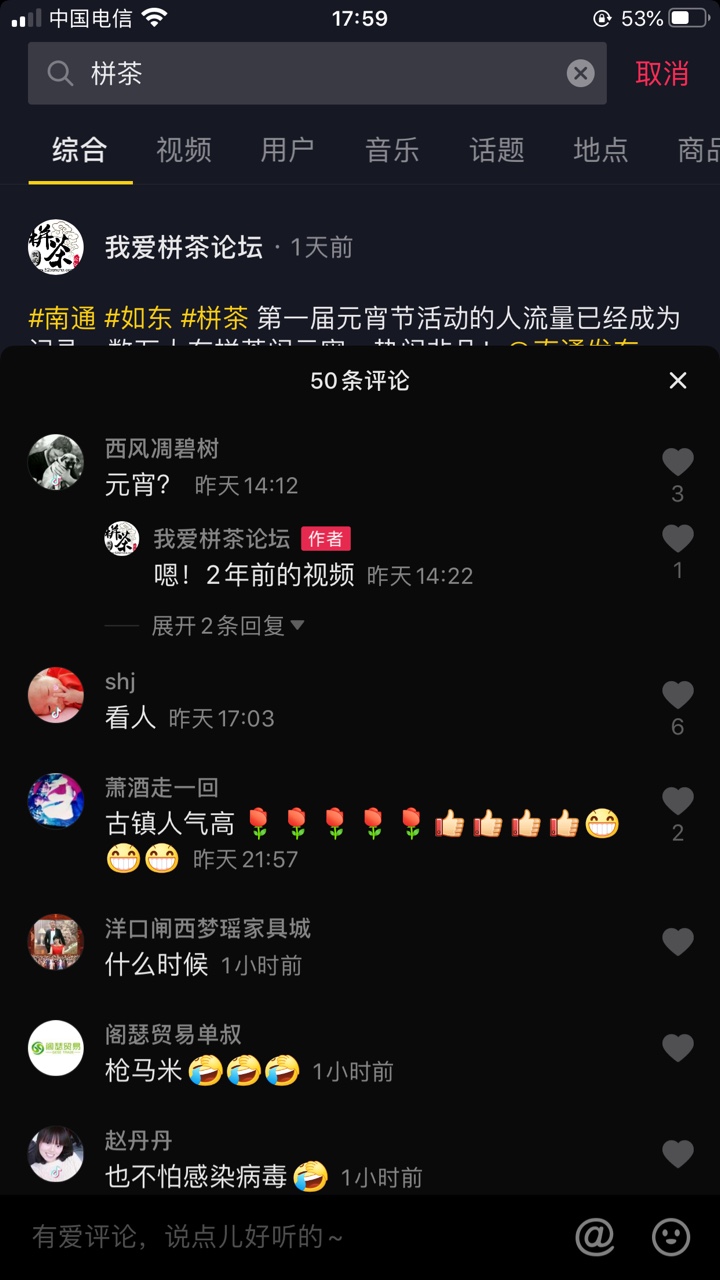The width and height of the screenshot is (720, 1280).
Task: Switch to the 用户 tab
Action: tap(288, 150)
